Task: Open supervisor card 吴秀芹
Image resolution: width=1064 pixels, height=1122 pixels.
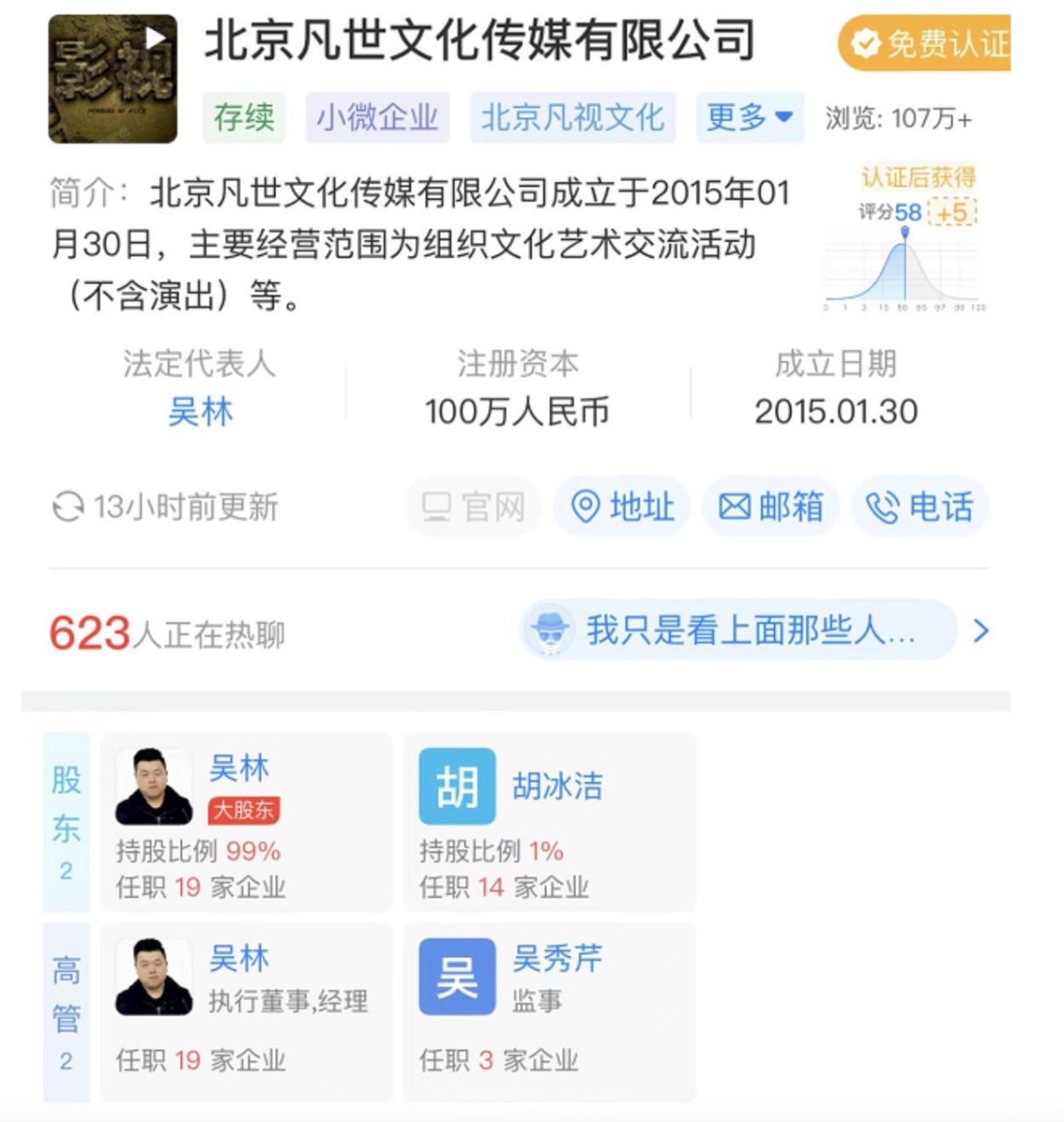Action: click(x=549, y=1011)
